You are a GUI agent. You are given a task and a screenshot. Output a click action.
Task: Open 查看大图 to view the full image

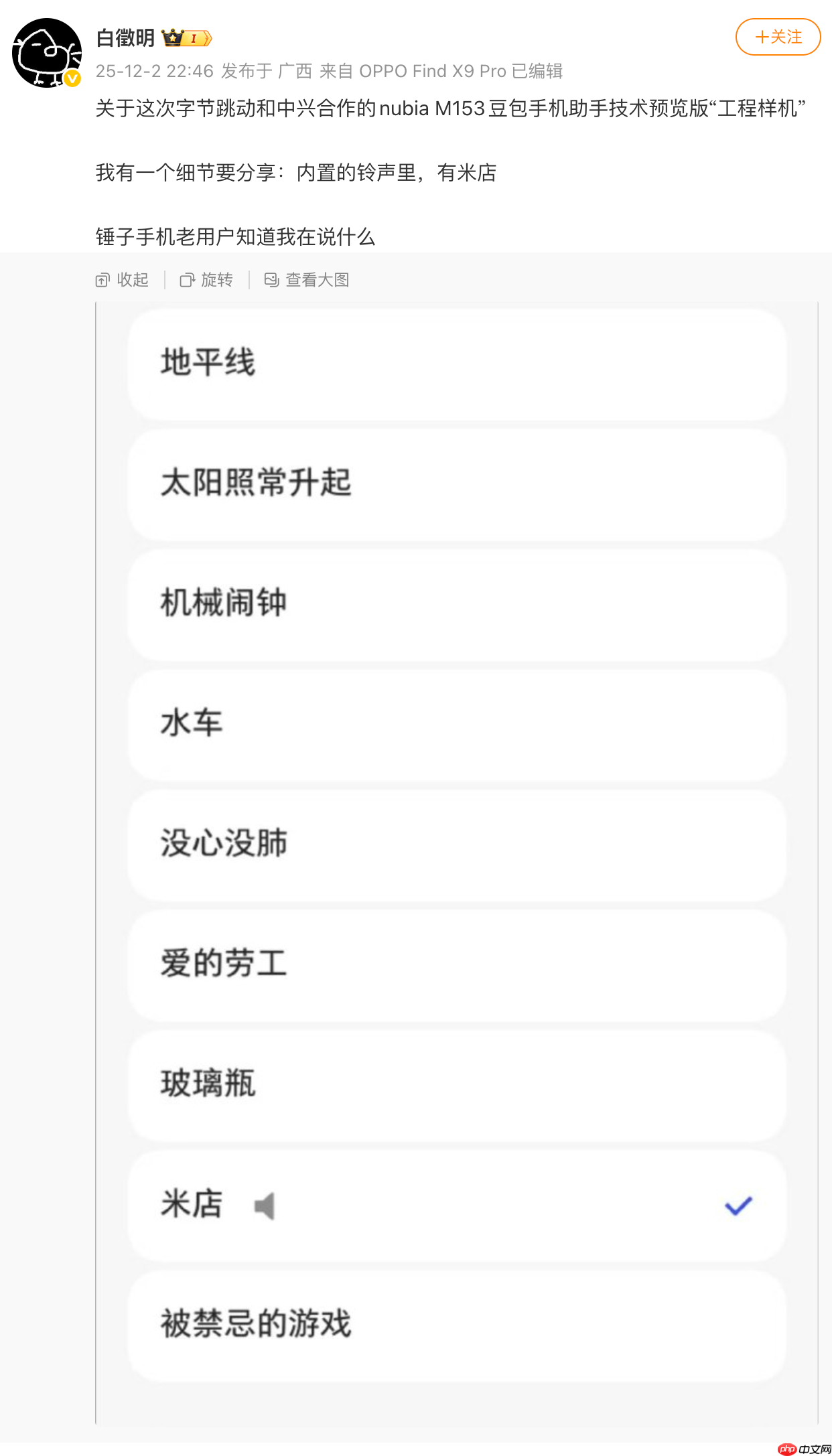coord(318,280)
